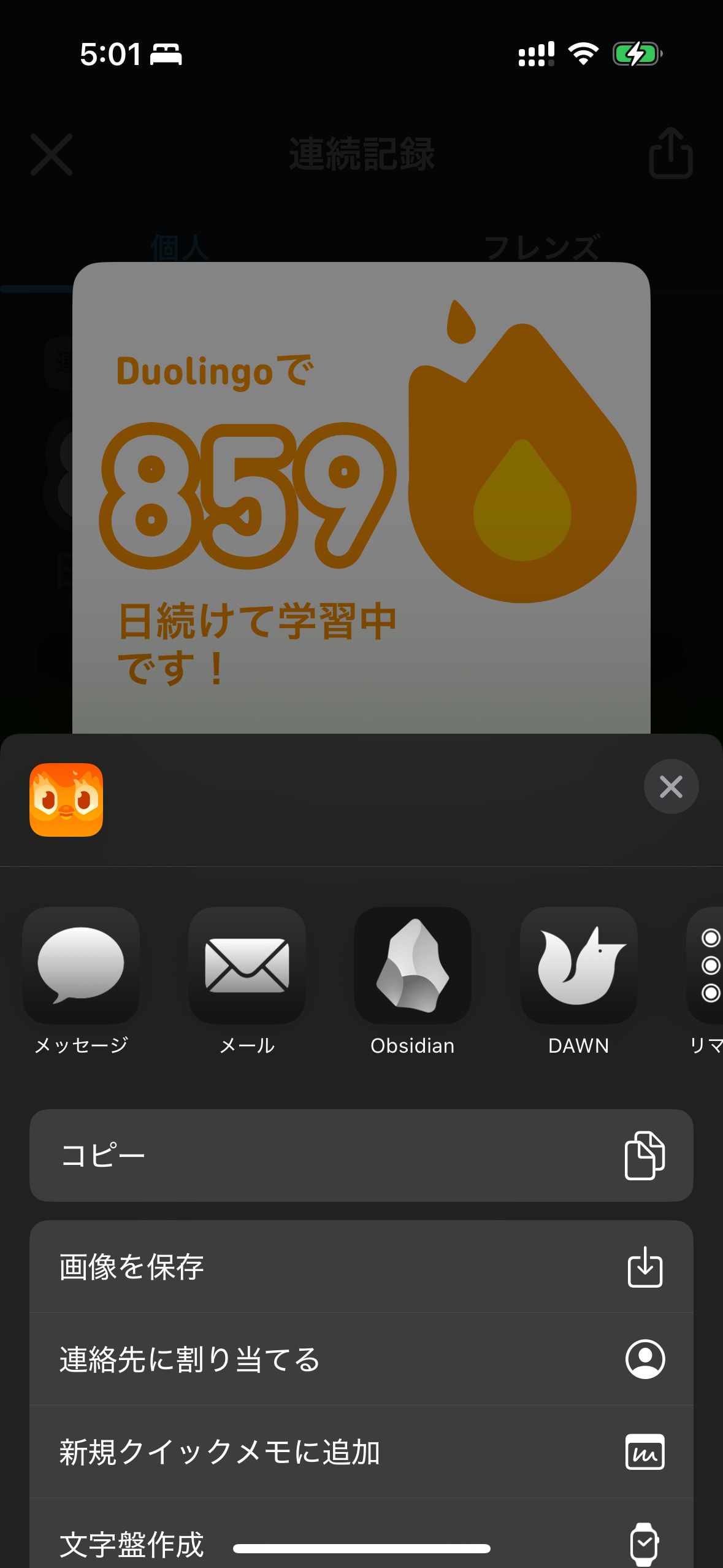Image resolution: width=723 pixels, height=1568 pixels.
Task: Share via メッセージ app
Action: coord(81,966)
